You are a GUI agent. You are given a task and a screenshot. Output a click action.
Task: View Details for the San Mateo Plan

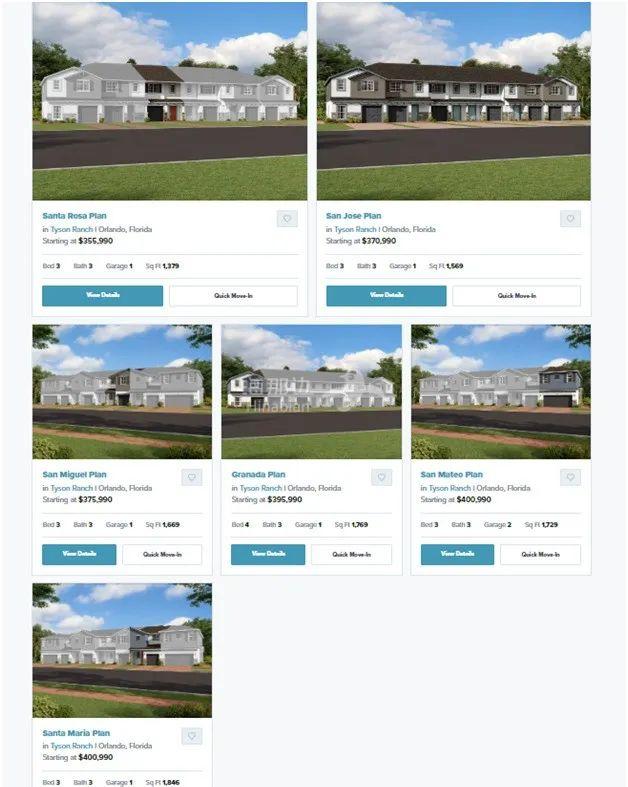click(457, 554)
